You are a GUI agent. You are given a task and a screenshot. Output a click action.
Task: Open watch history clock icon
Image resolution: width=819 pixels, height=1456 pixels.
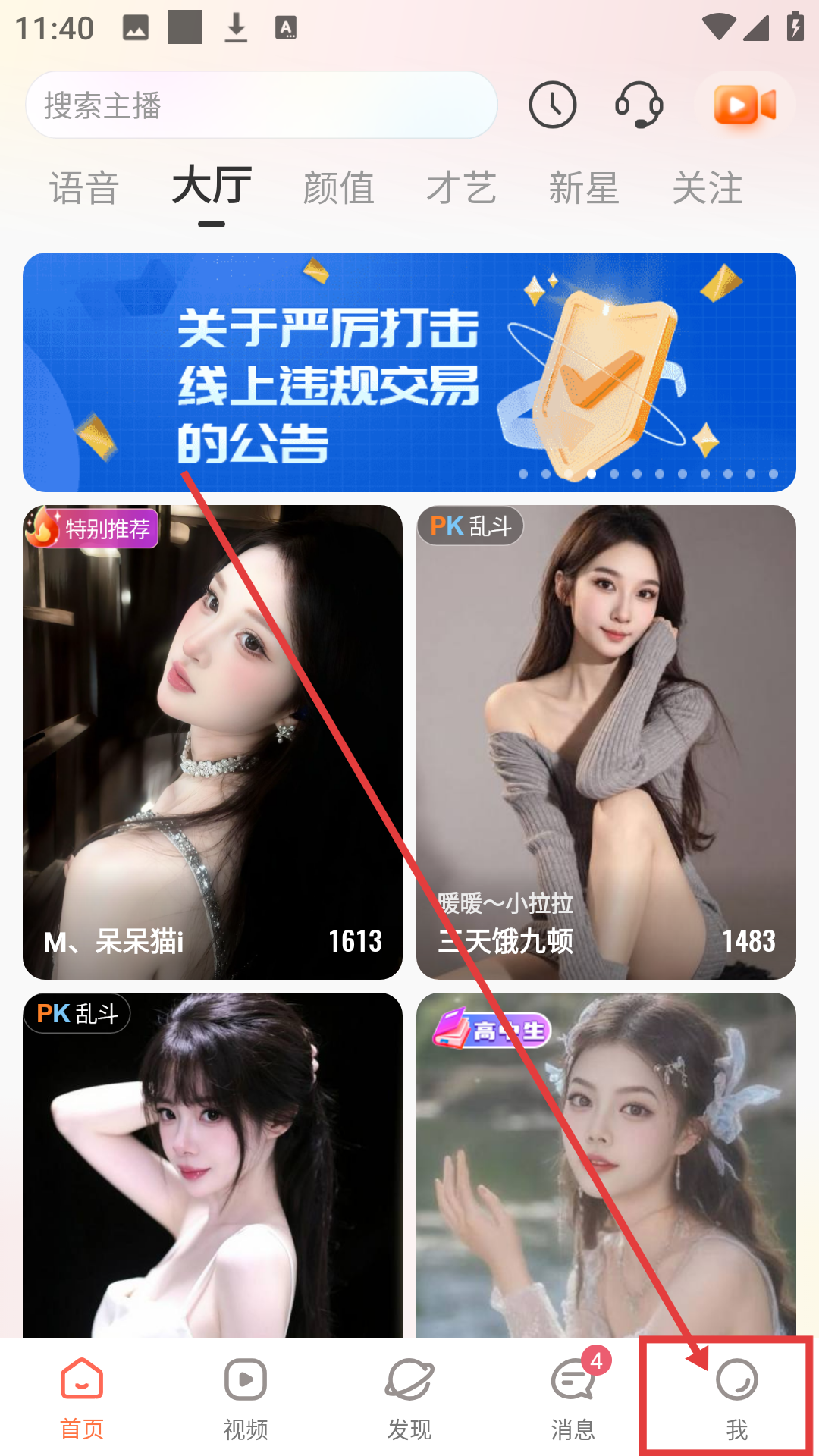pyautogui.click(x=552, y=105)
